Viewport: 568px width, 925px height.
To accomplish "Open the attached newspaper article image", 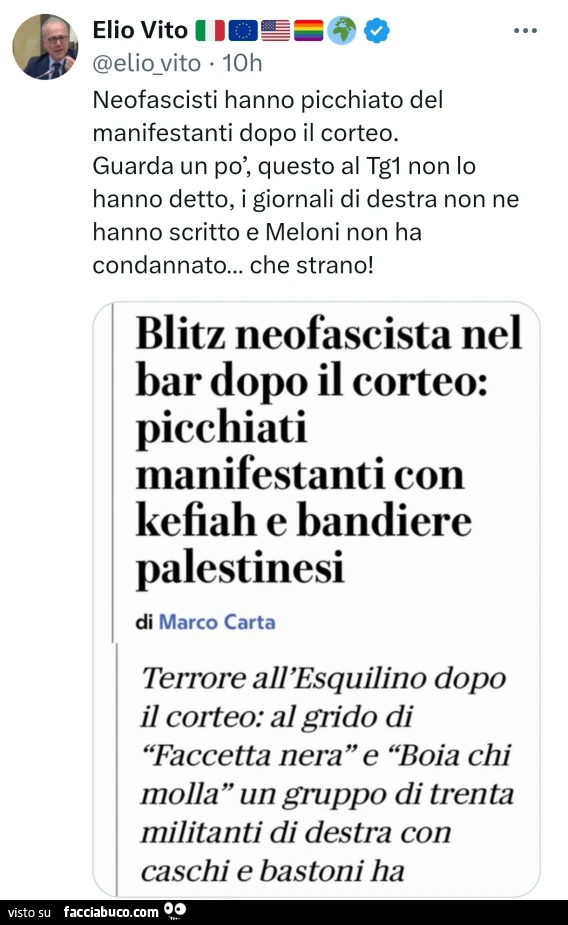I will (317, 599).
